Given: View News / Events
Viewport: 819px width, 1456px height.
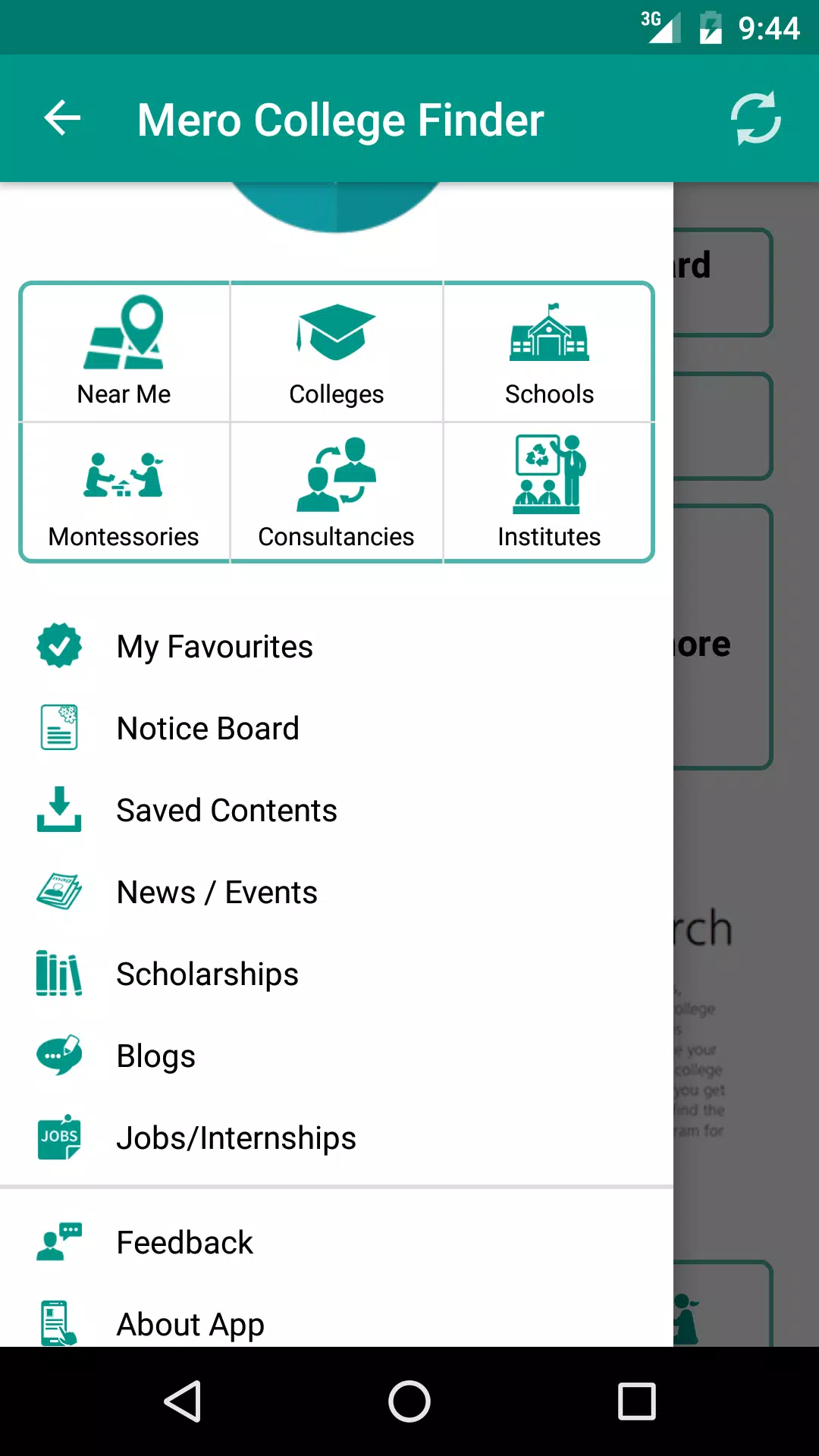Looking at the screenshot, I should (x=216, y=892).
